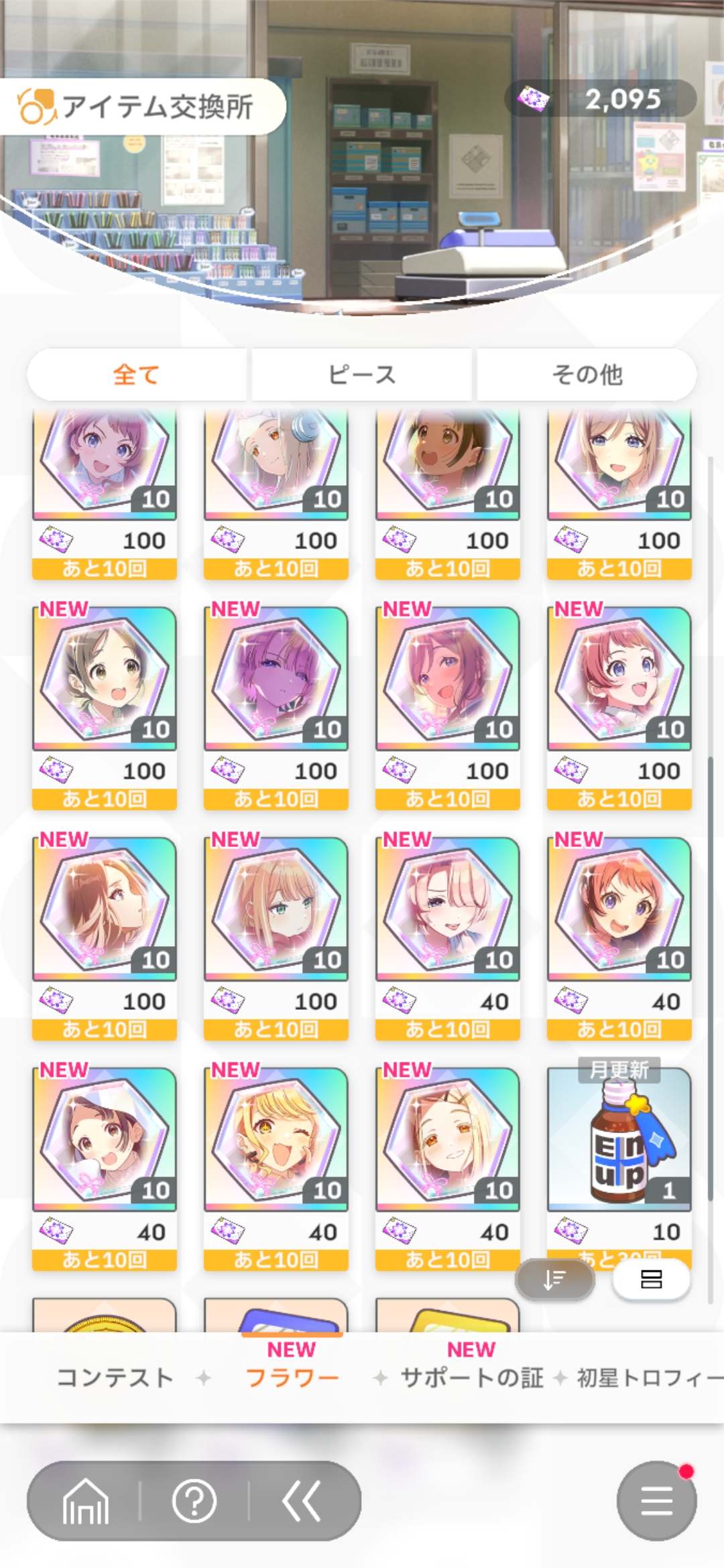Go to the home screen
Screen dimensions: 724x1568
coord(85,1501)
